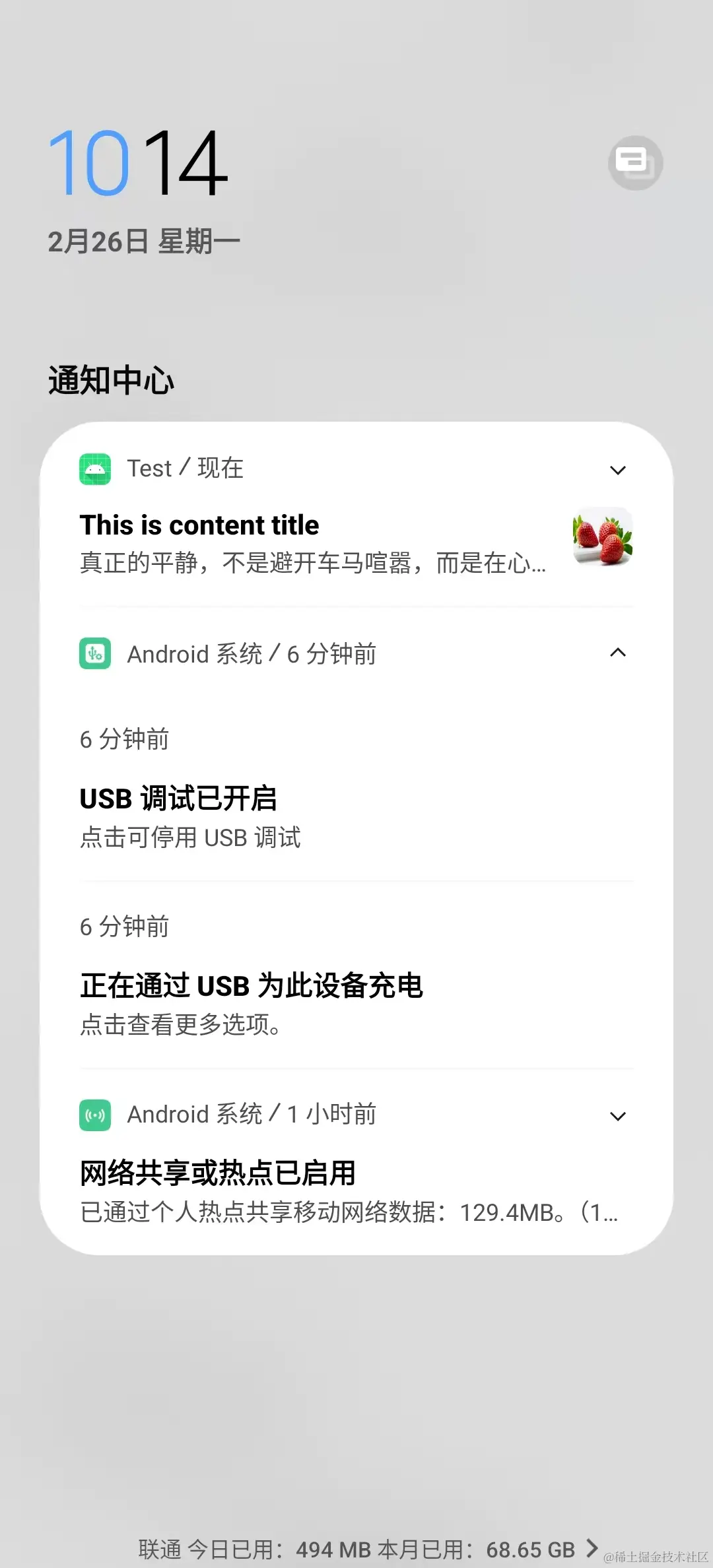Open the notification manager icon beside the clock
Viewport: 713px width, 1568px height.
(x=635, y=163)
